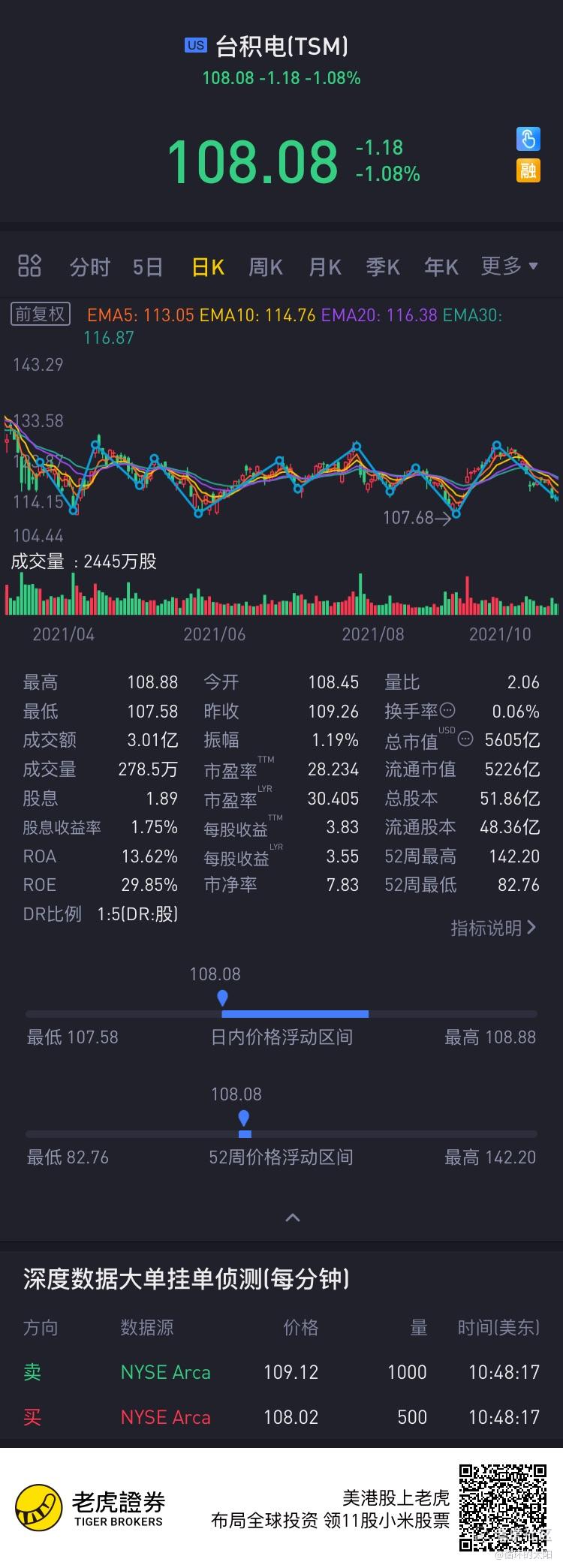Select the 季K quarterly chart
563x1568 pixels.
coord(383,267)
